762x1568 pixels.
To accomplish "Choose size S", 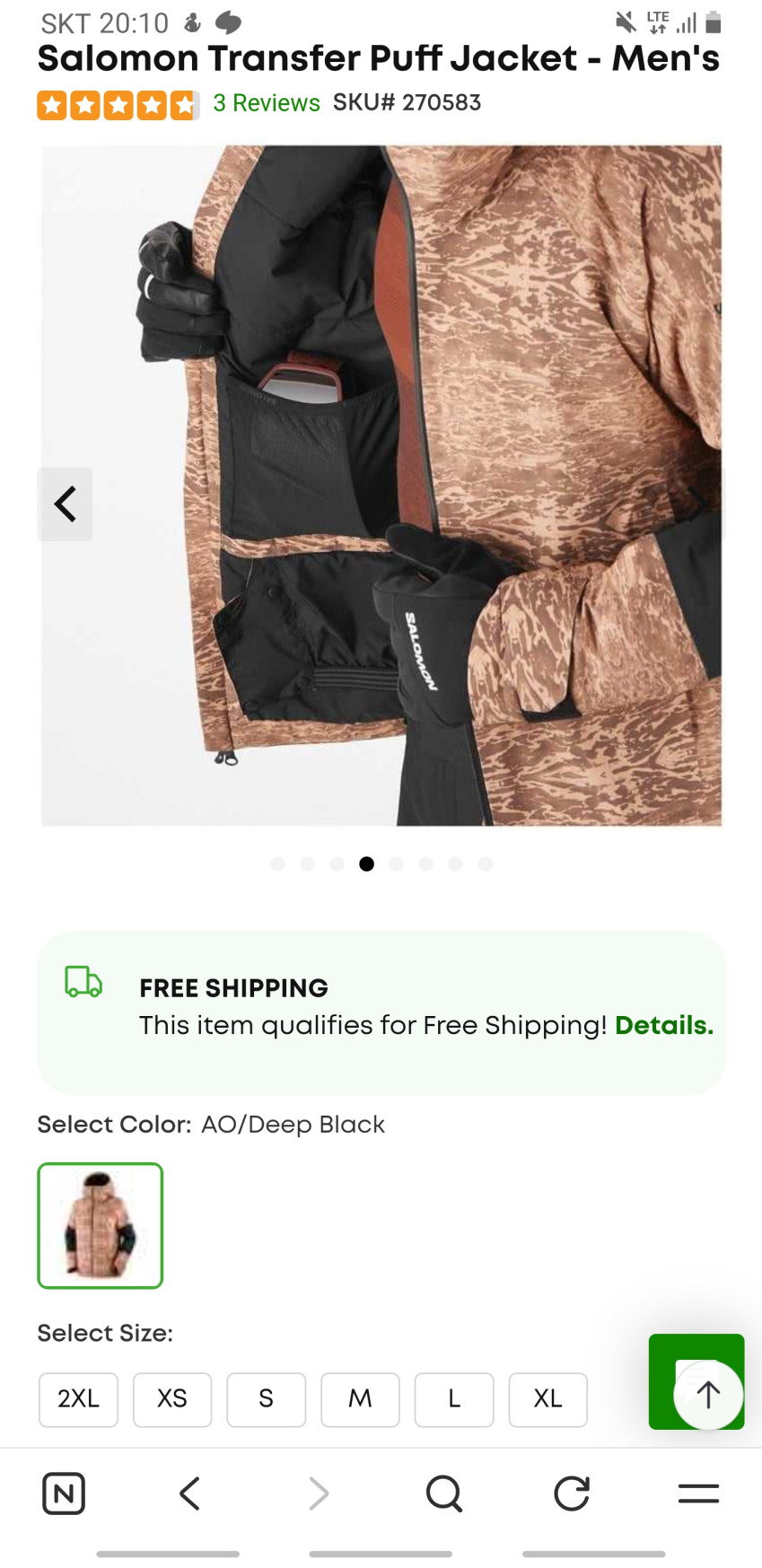I will coord(266,1398).
